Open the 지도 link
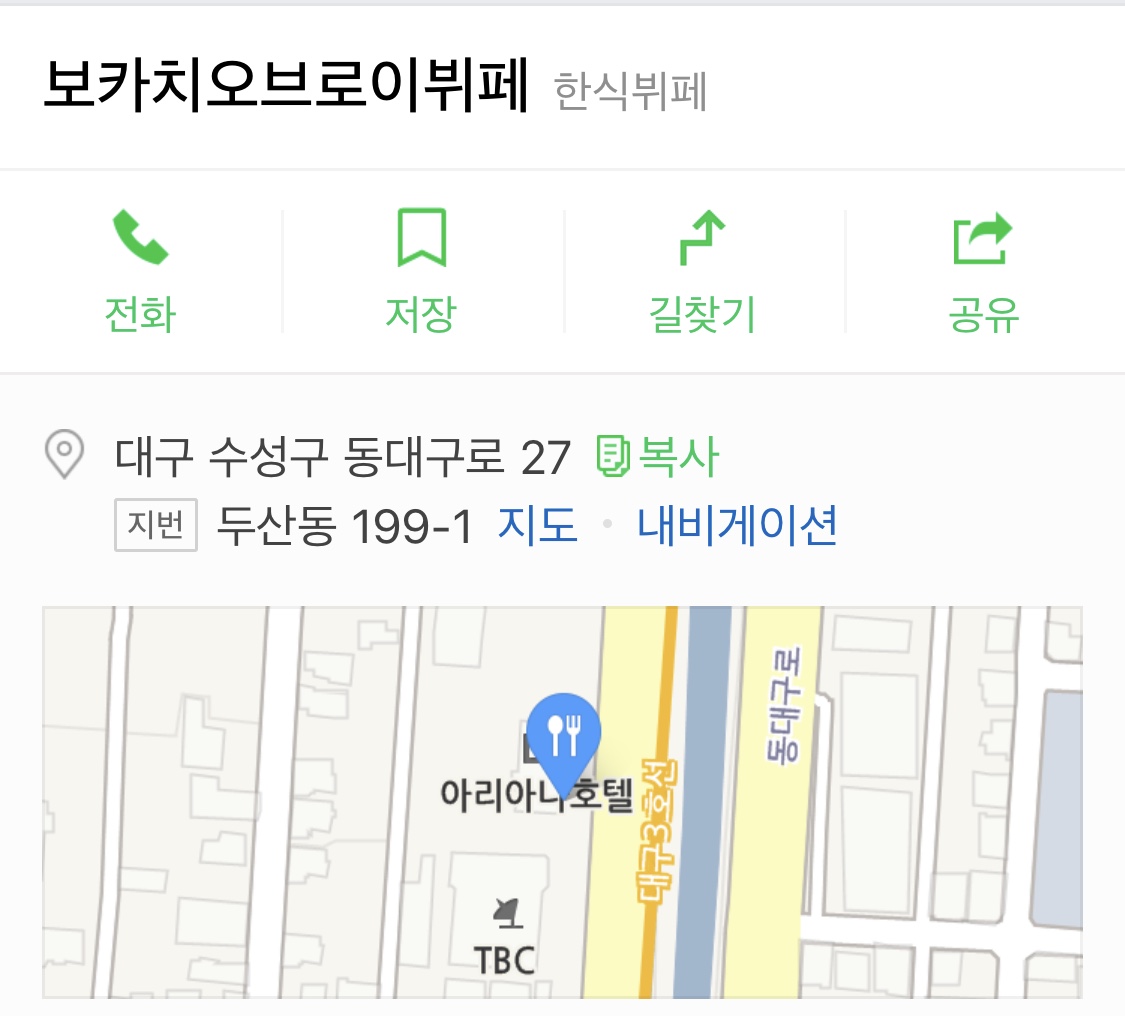The image size is (1125, 1016). tap(538, 525)
